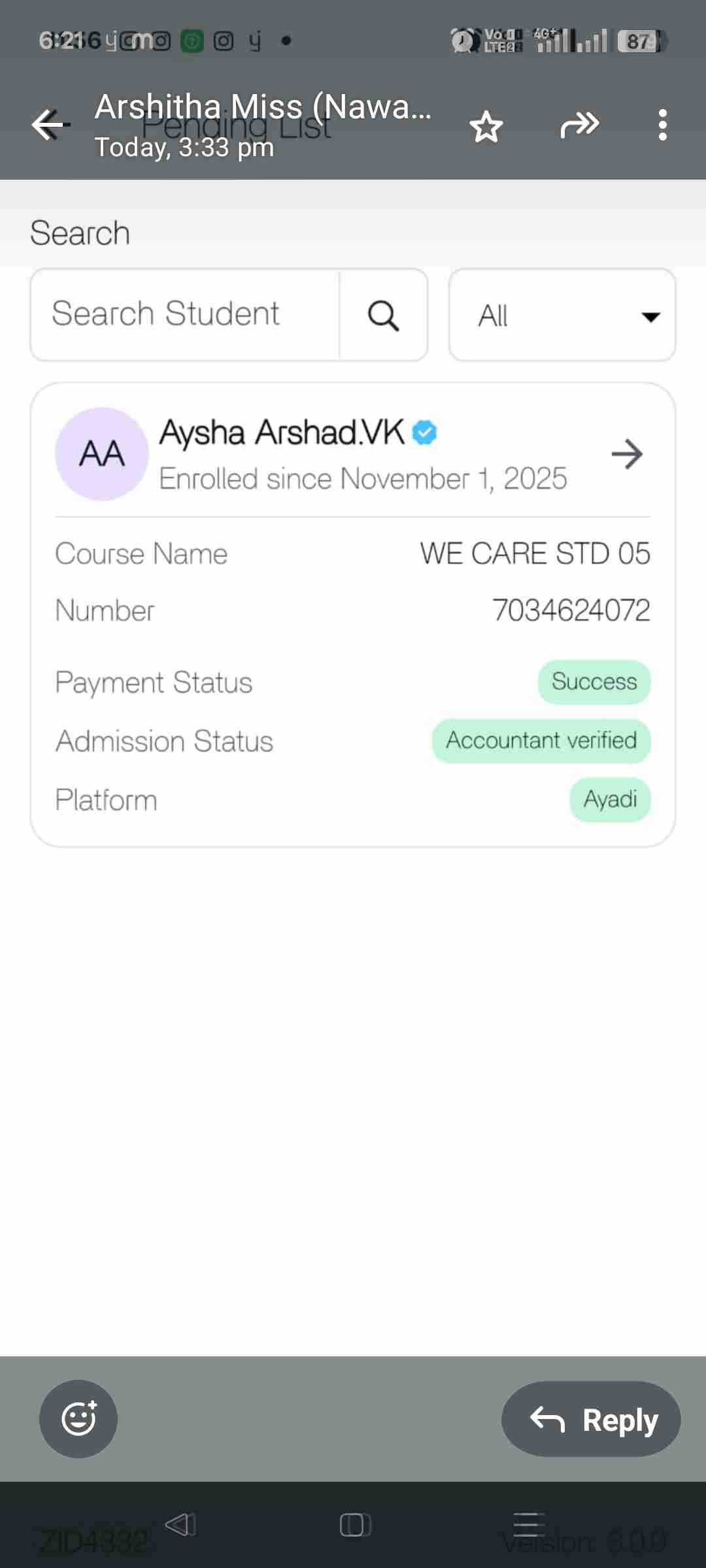Star this message from Arshitha Miss
Screen dimensions: 706x1568
coord(486,126)
